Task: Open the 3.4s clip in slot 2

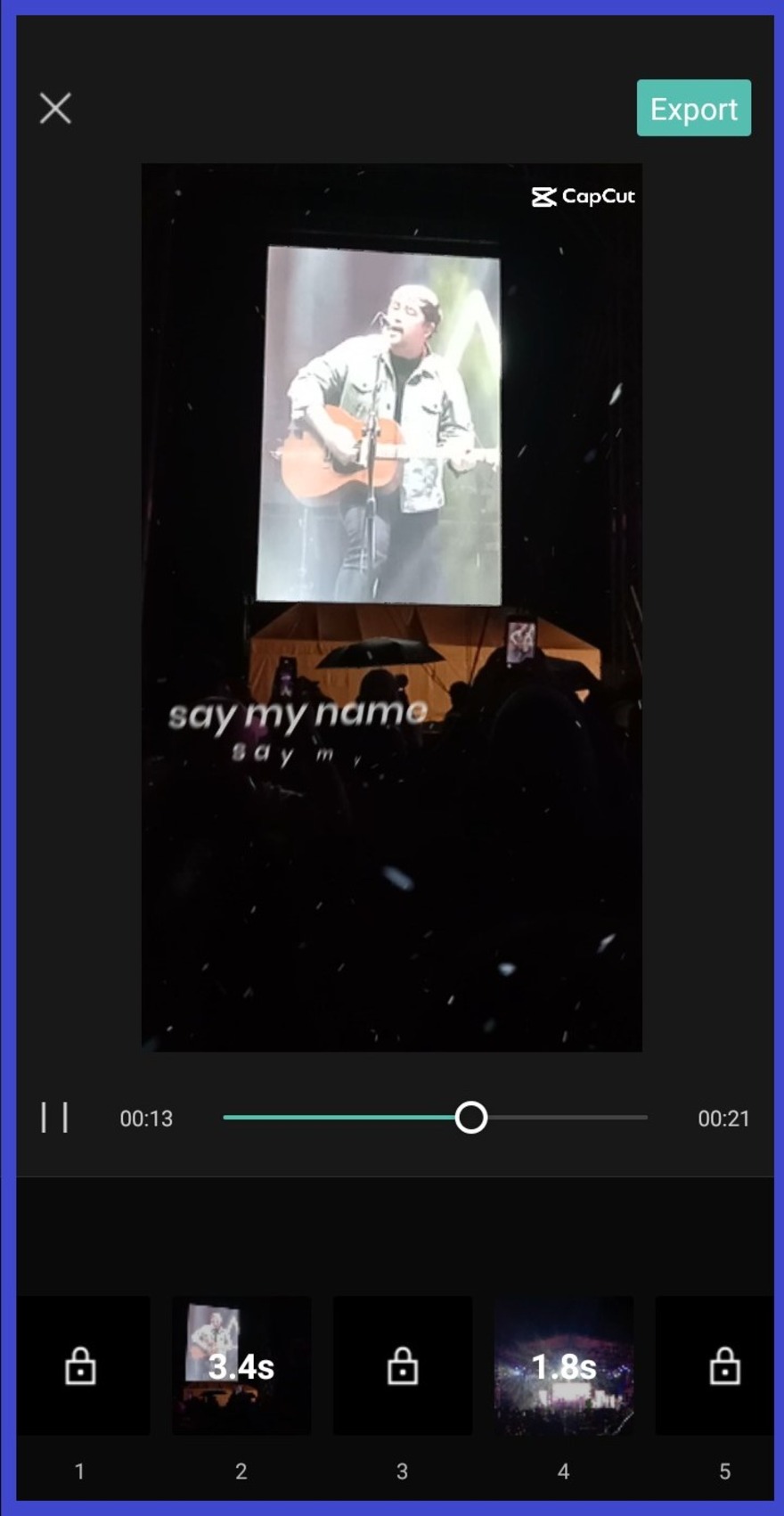Action: tap(241, 1365)
